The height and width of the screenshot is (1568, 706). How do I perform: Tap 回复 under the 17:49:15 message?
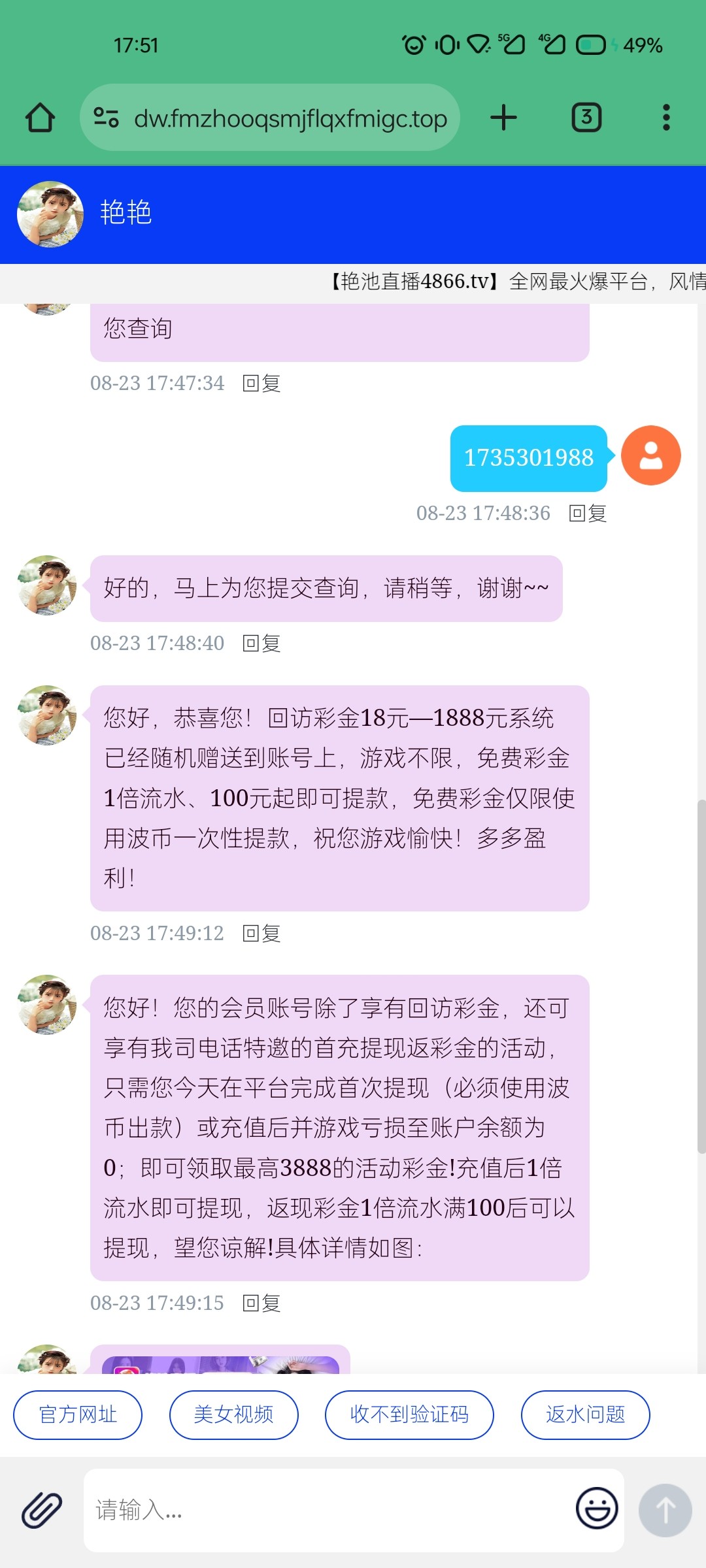pyautogui.click(x=261, y=1303)
